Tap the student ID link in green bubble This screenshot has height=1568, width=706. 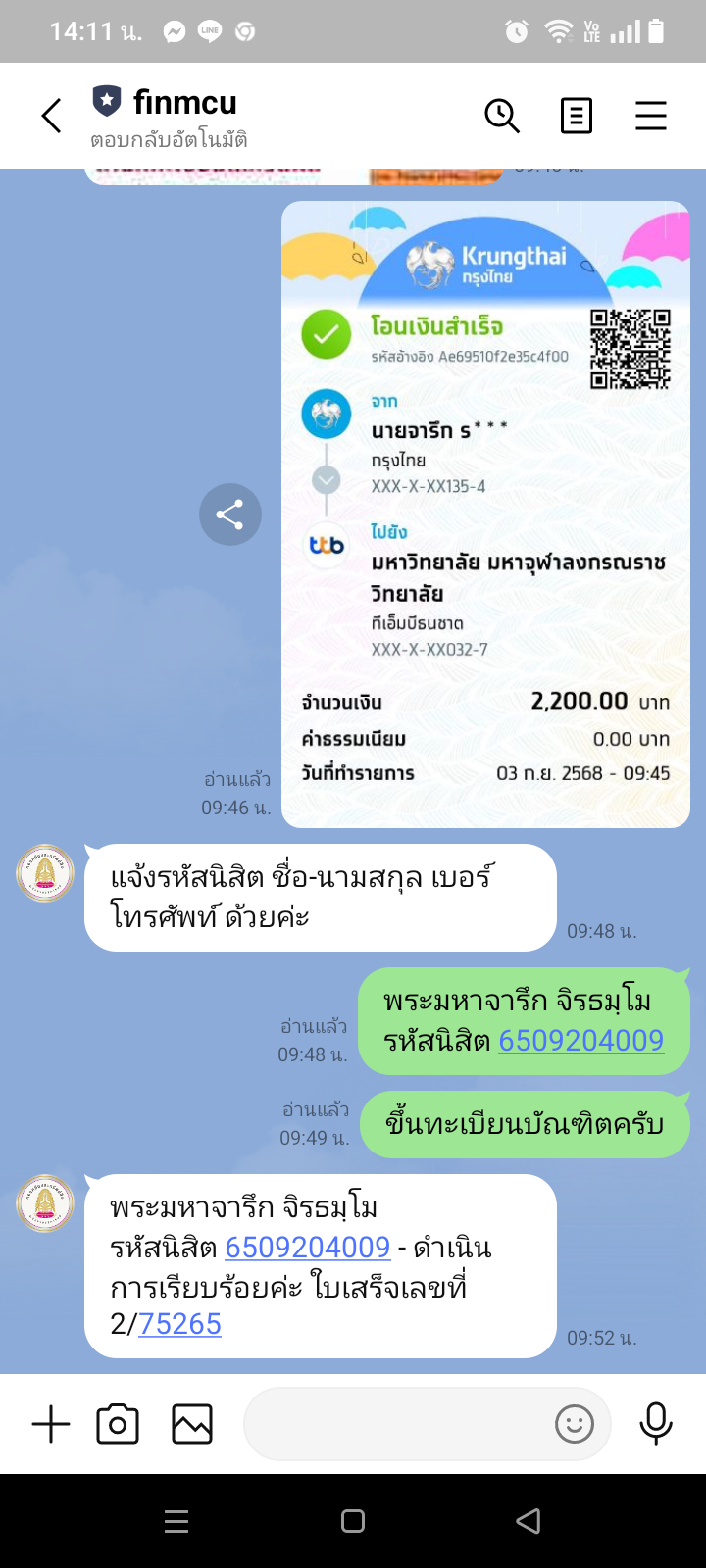click(x=580, y=1041)
